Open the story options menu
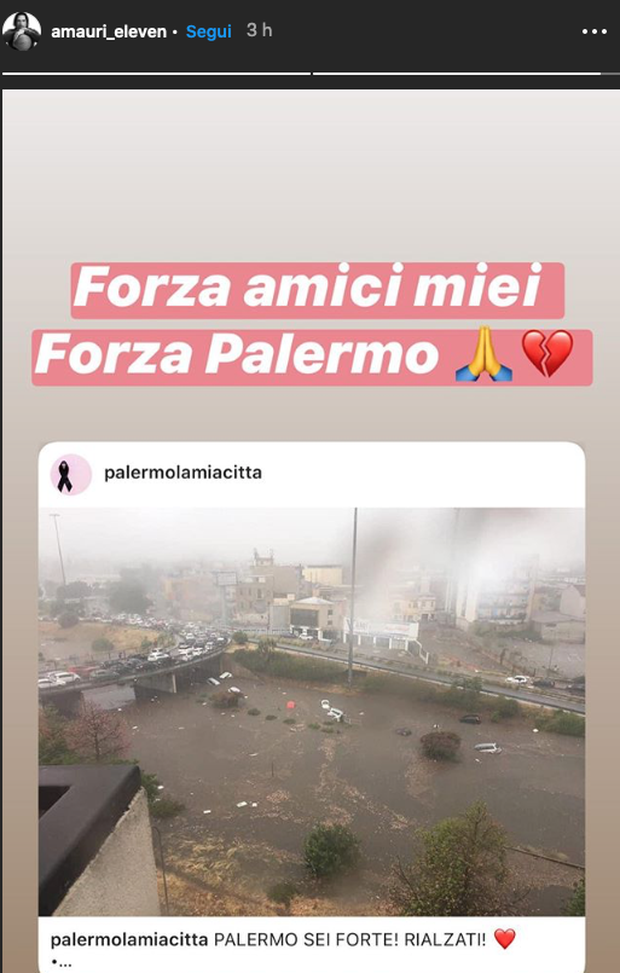620x973 pixels. click(x=594, y=32)
